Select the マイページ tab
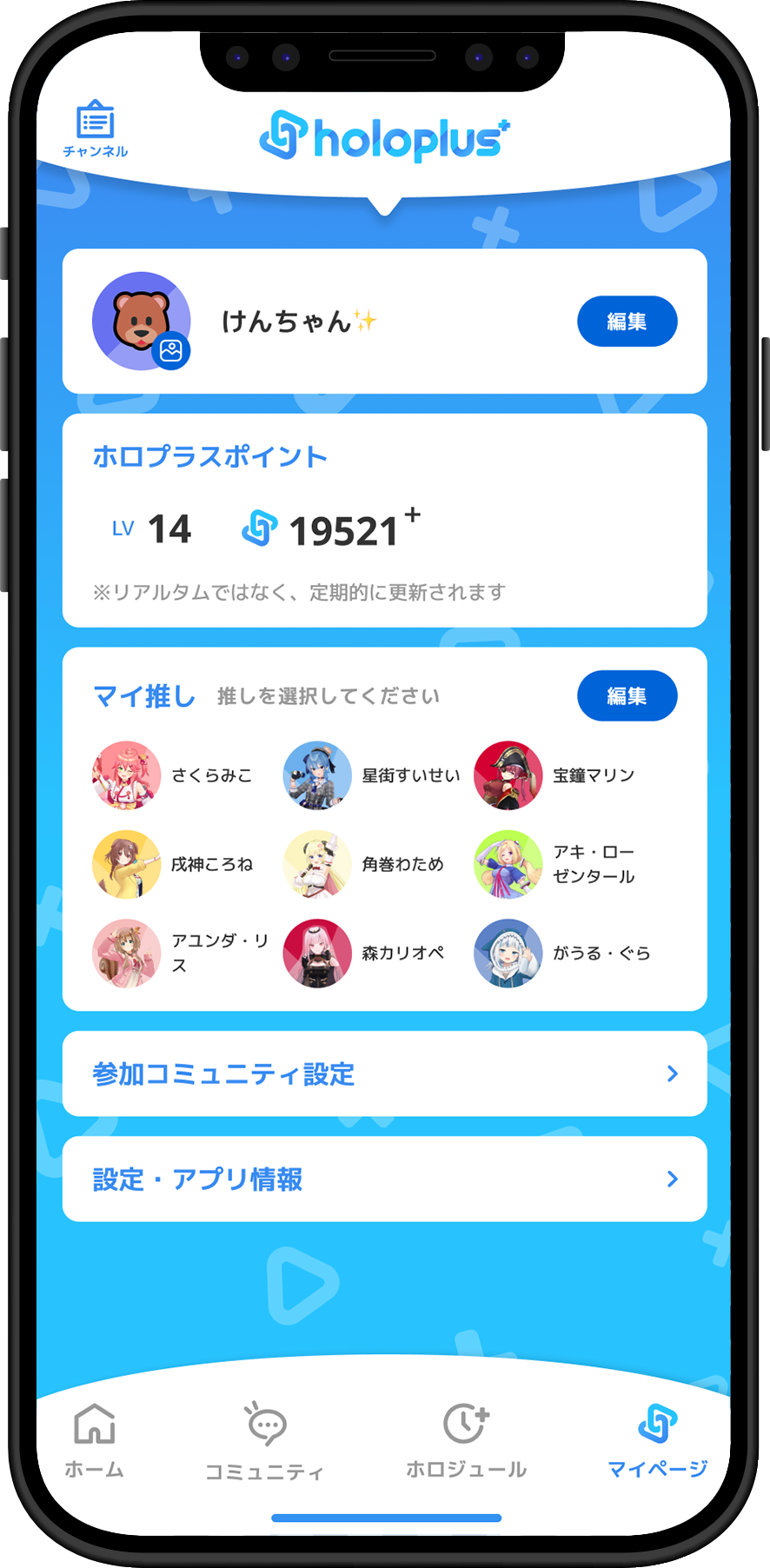770x1568 pixels. 657,1441
